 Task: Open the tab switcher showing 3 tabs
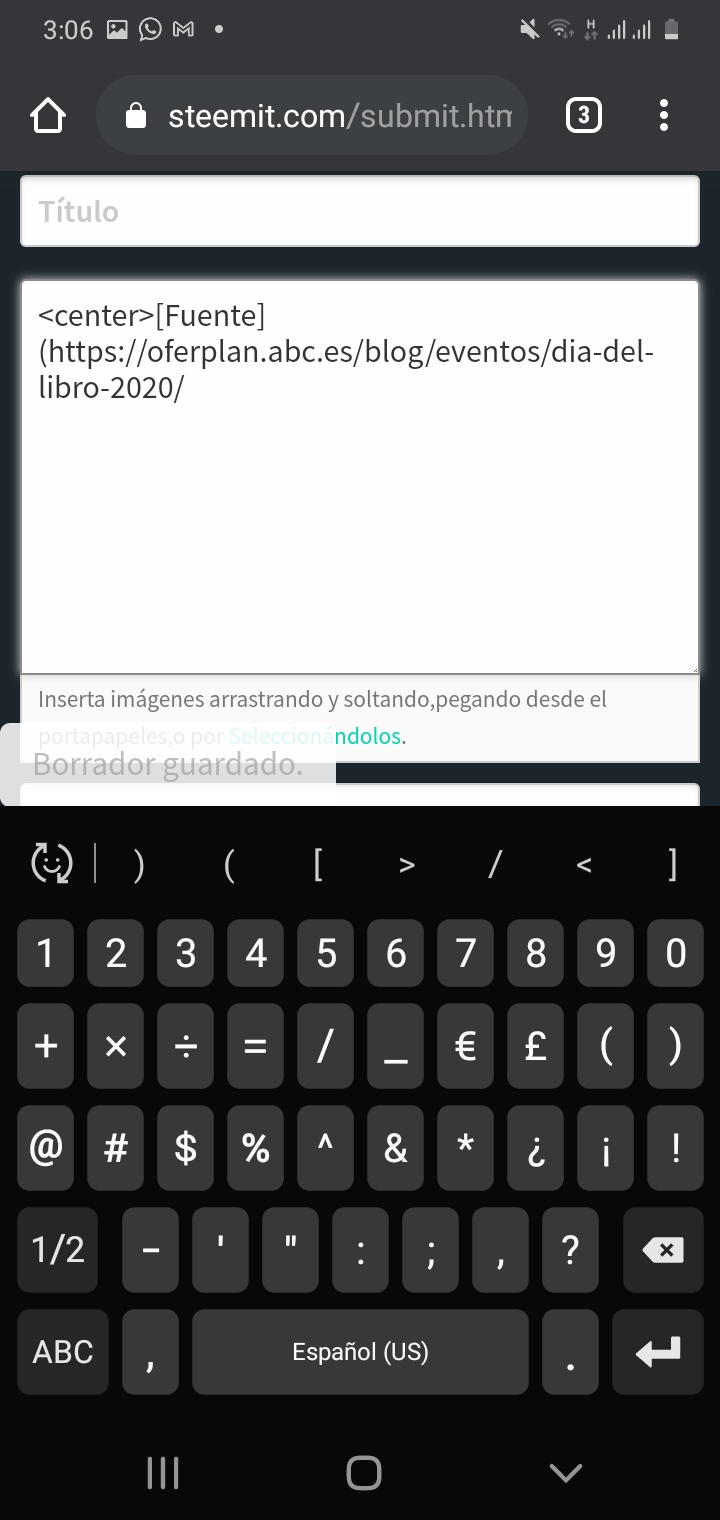[x=583, y=116]
